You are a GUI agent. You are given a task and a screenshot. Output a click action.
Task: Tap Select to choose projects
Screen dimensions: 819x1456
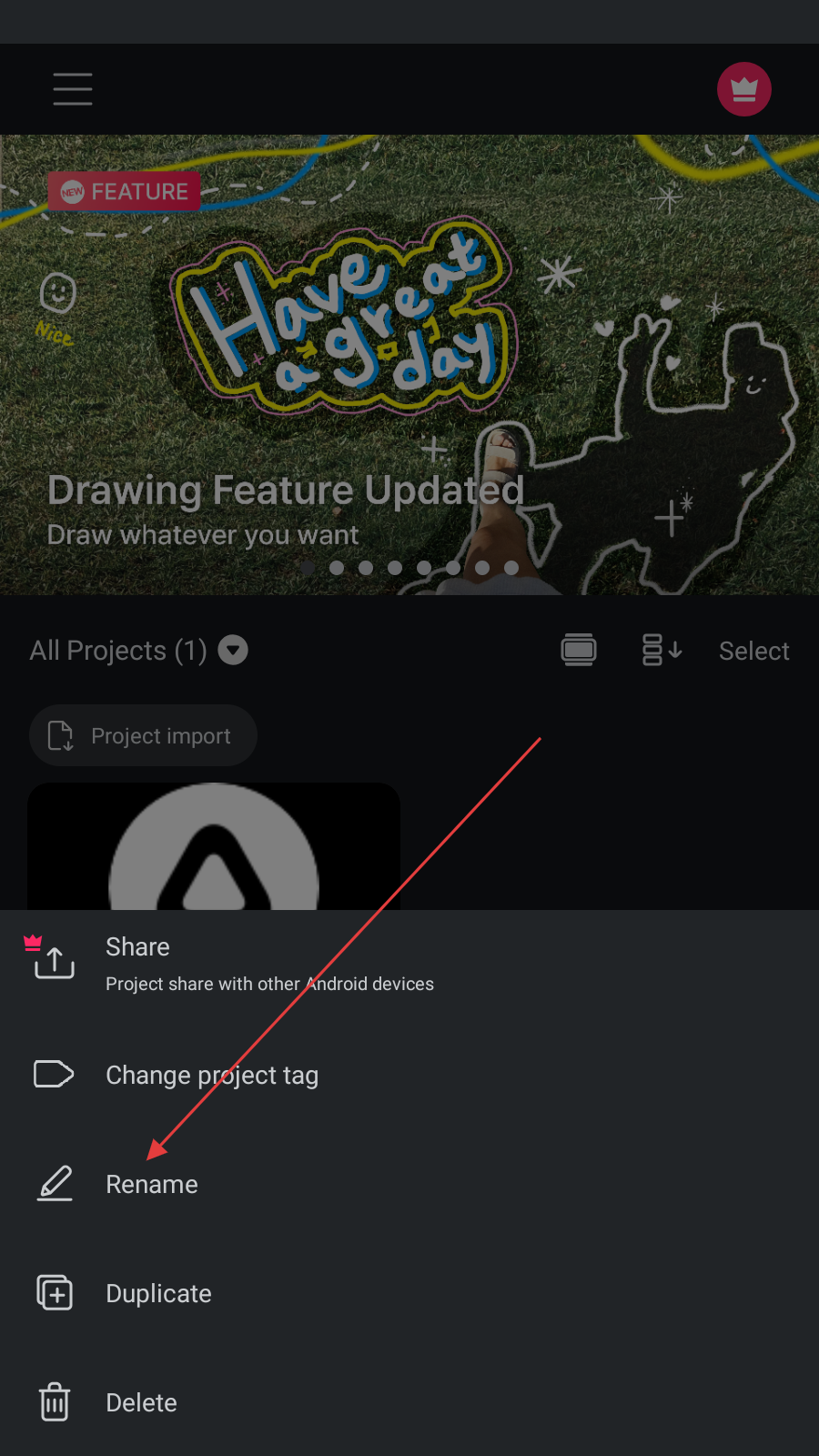coord(753,651)
